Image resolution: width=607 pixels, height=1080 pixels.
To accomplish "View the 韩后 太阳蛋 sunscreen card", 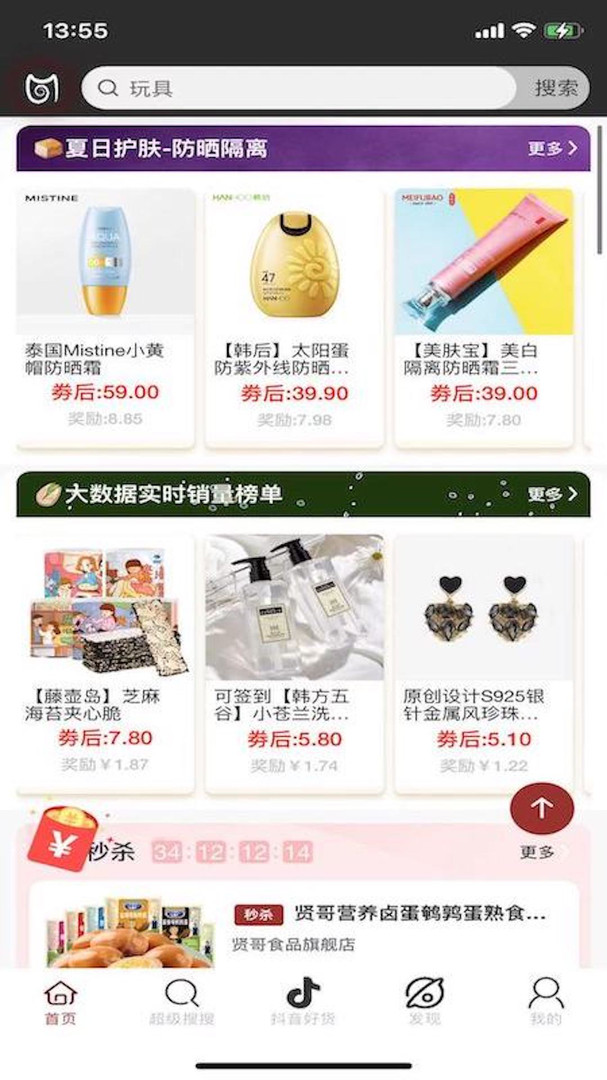I will [294, 315].
